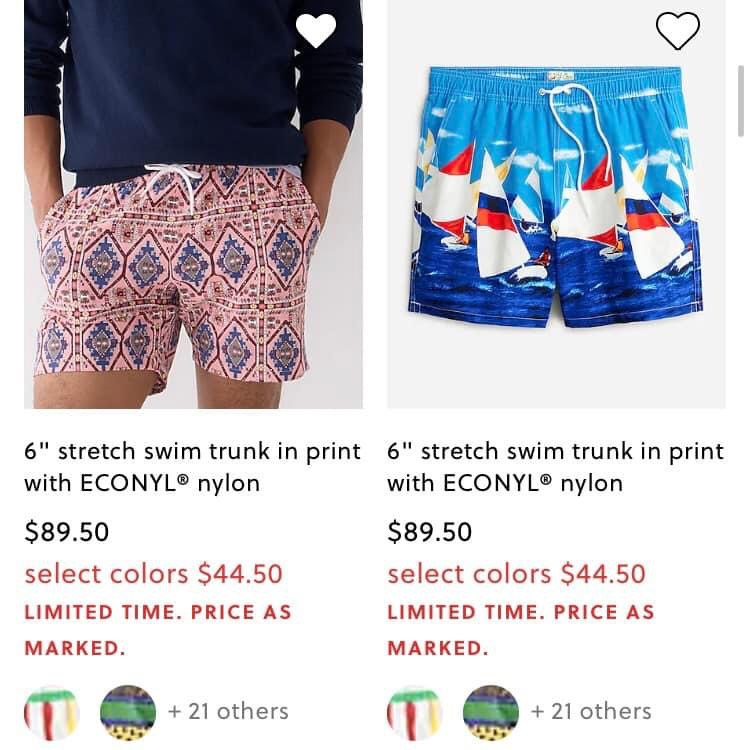Select striped color swatch under sailboat trunk

coord(415,712)
